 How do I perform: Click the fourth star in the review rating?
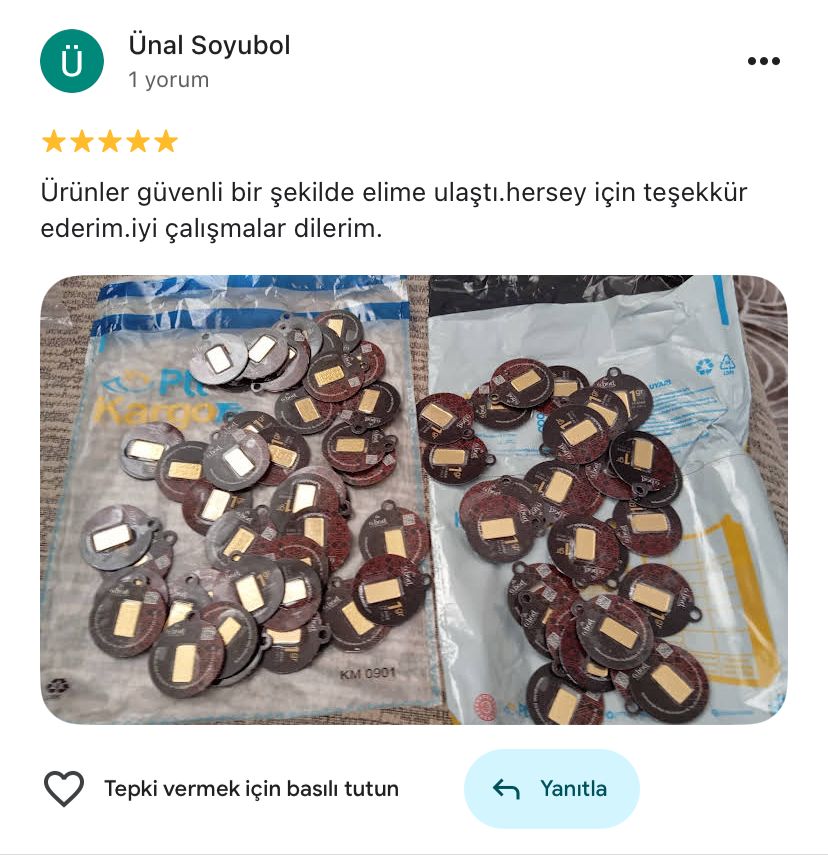pyautogui.click(x=139, y=140)
